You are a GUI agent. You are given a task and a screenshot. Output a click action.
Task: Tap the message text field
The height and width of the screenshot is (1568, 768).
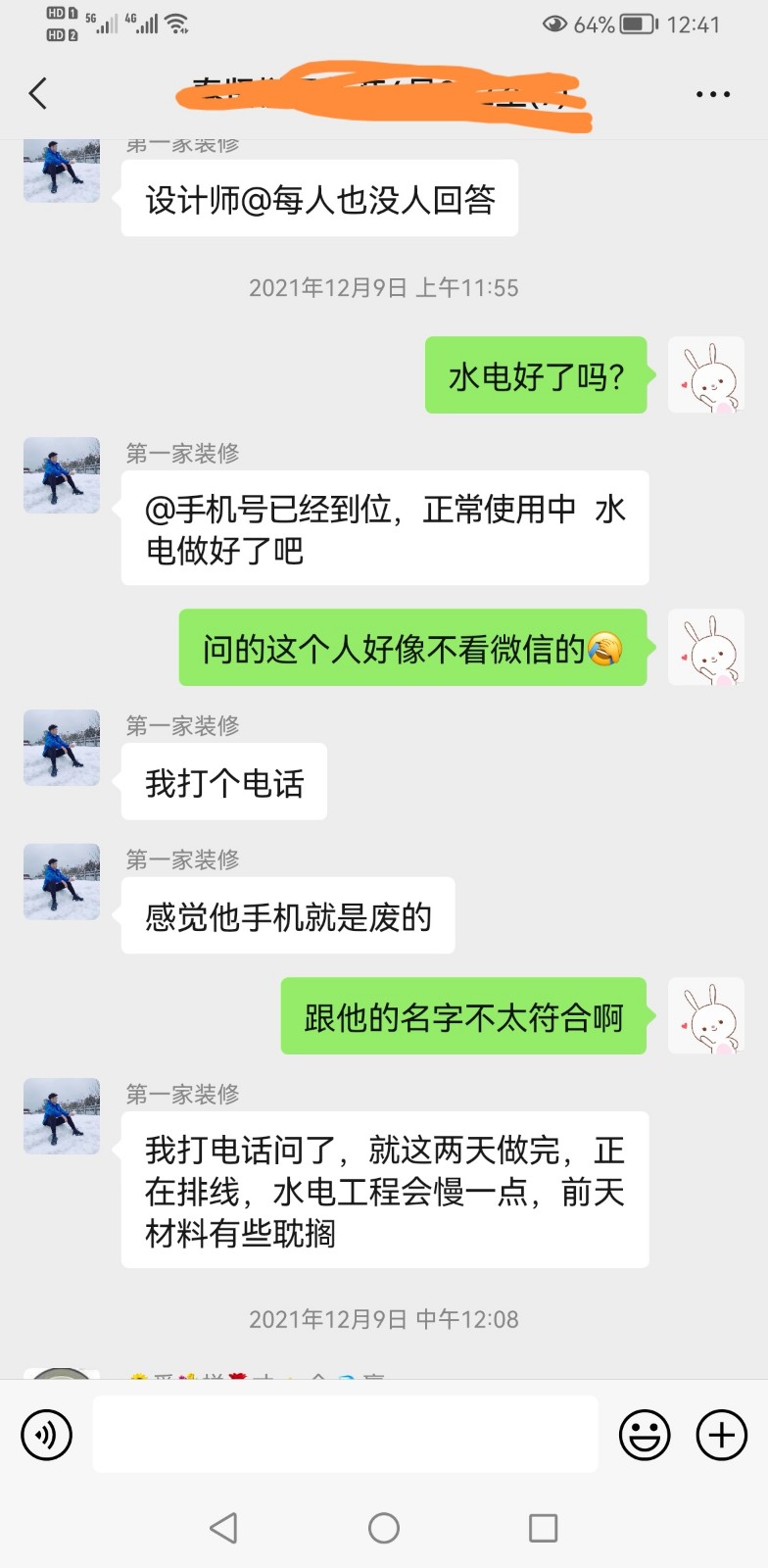(x=345, y=1435)
